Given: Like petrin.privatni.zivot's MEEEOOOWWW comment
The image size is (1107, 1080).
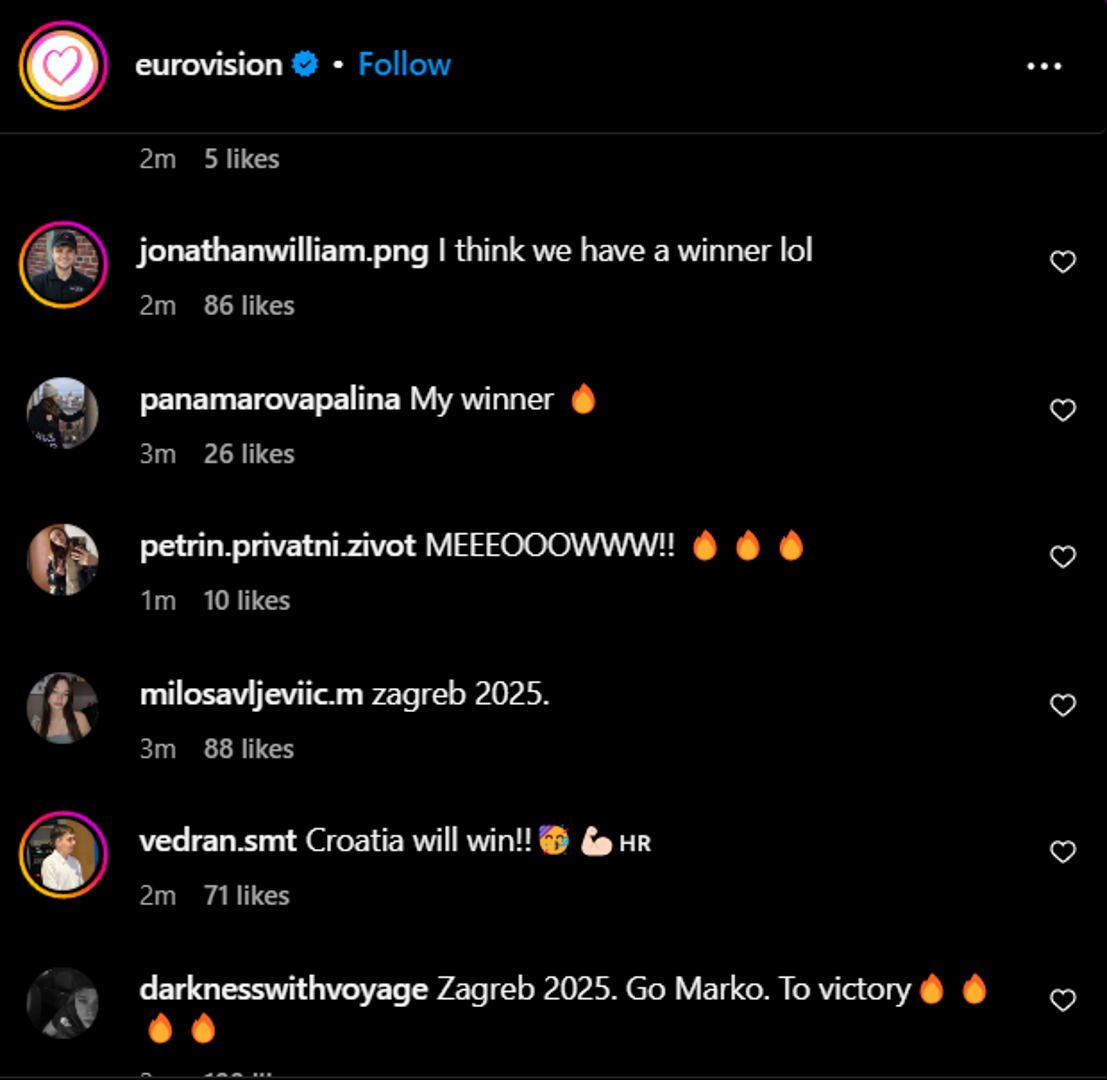Looking at the screenshot, I should (x=1062, y=557).
